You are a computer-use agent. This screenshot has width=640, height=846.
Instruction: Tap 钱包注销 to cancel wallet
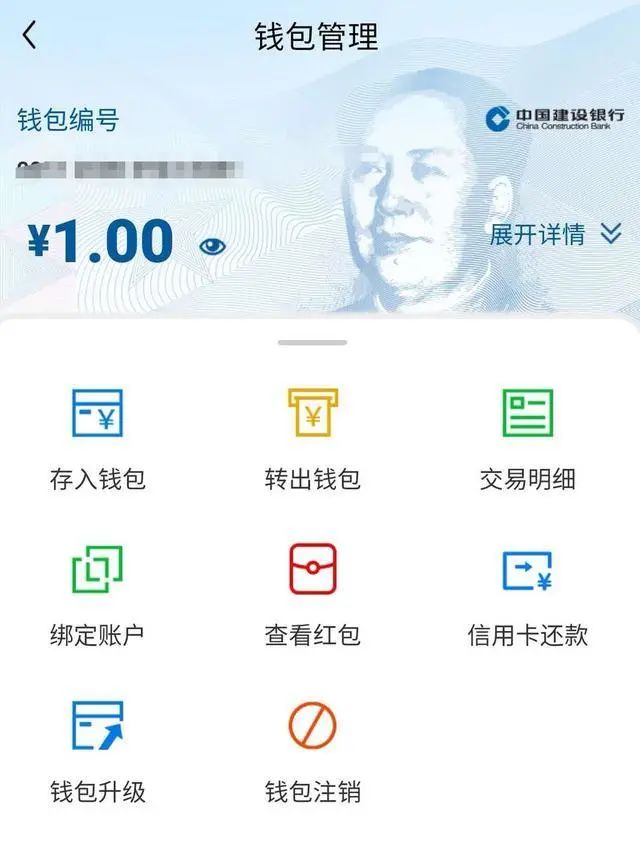tap(312, 750)
